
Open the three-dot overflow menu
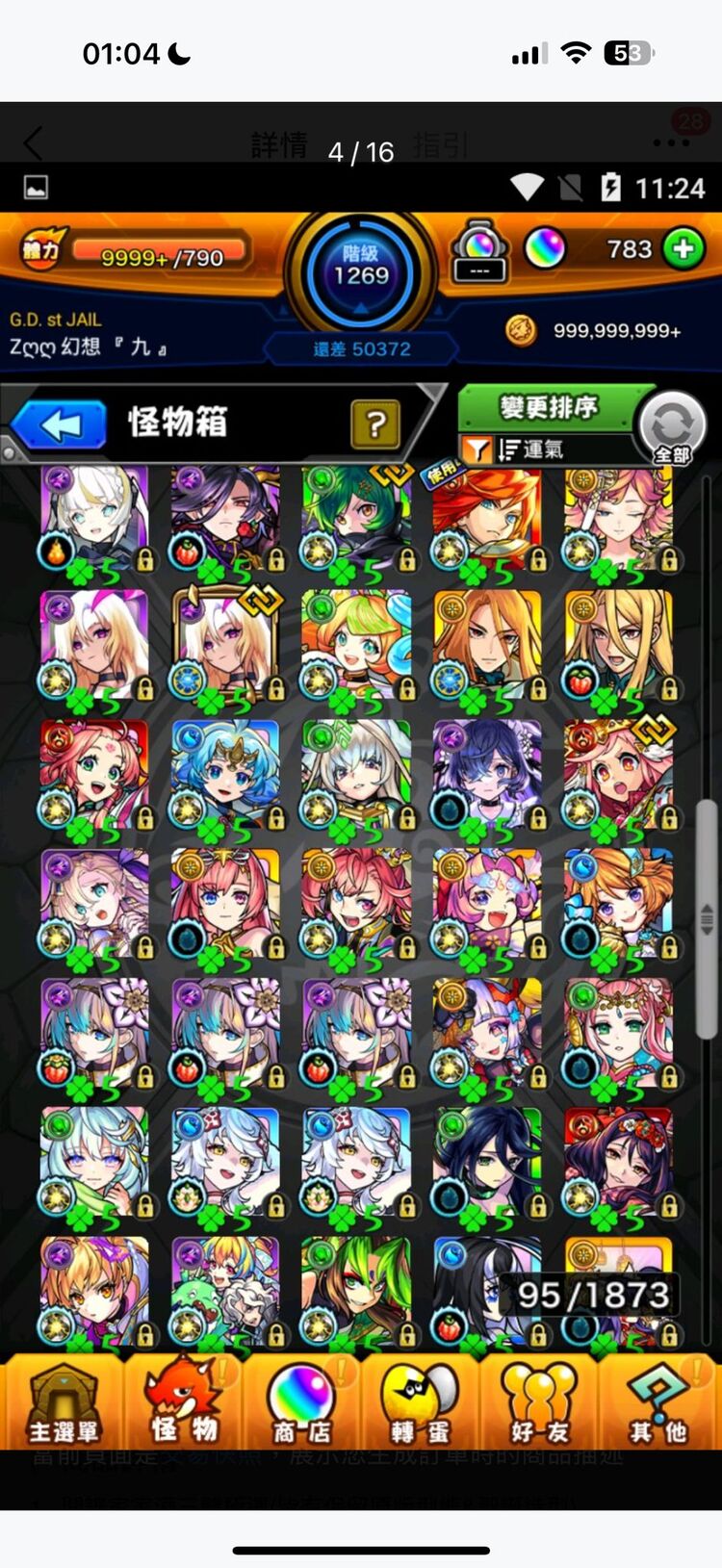[671, 143]
